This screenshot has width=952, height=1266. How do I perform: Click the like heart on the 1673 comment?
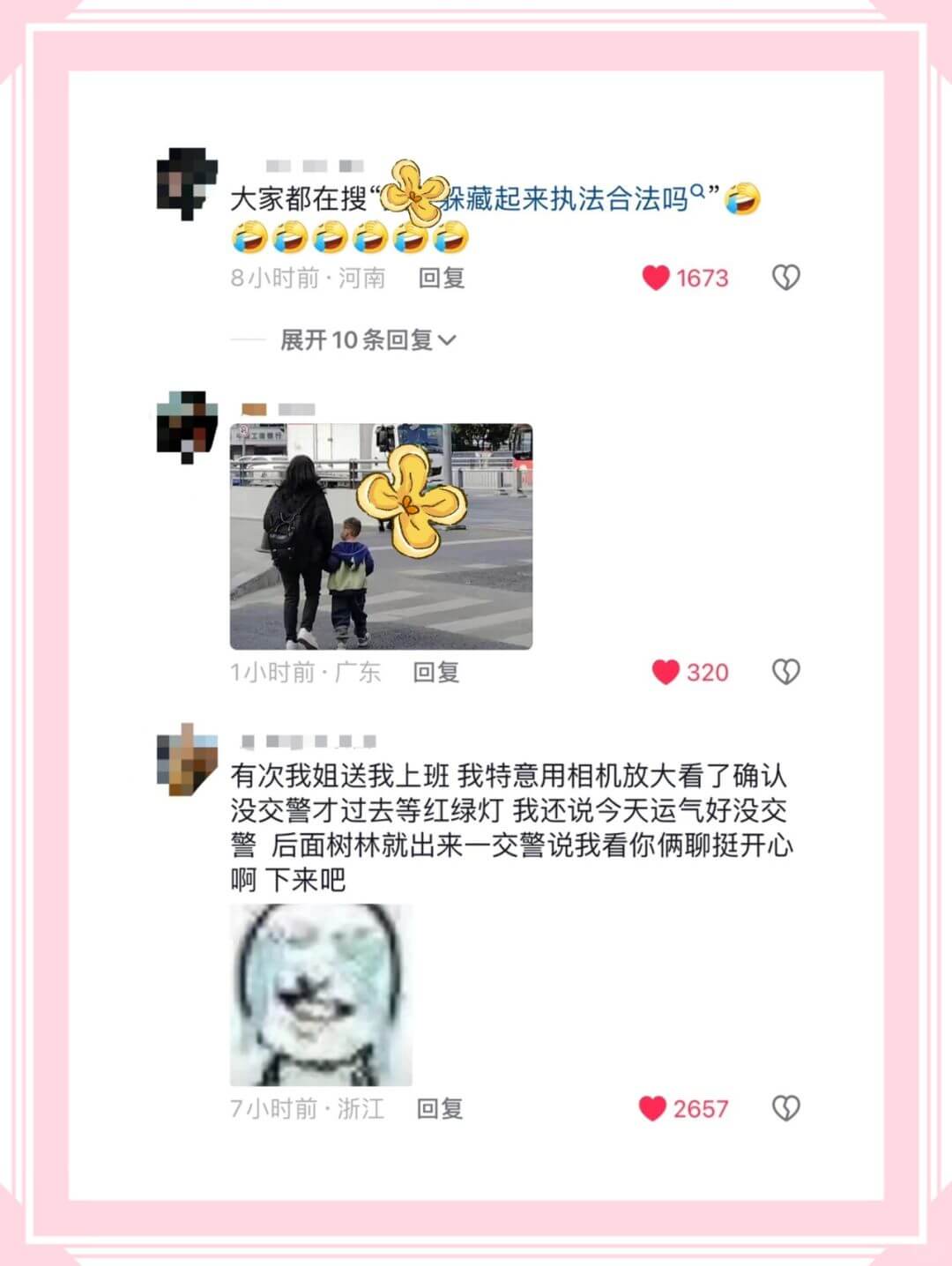[655, 277]
